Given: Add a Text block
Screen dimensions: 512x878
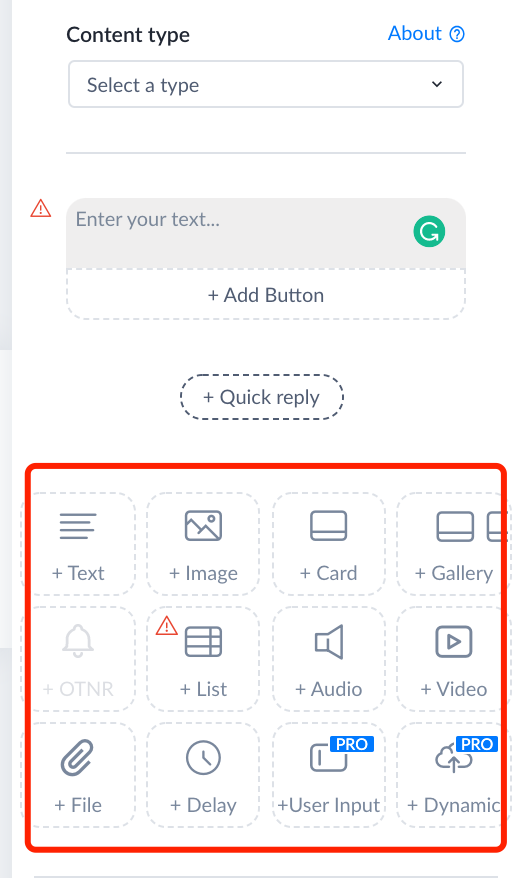Looking at the screenshot, I should (x=78, y=544).
